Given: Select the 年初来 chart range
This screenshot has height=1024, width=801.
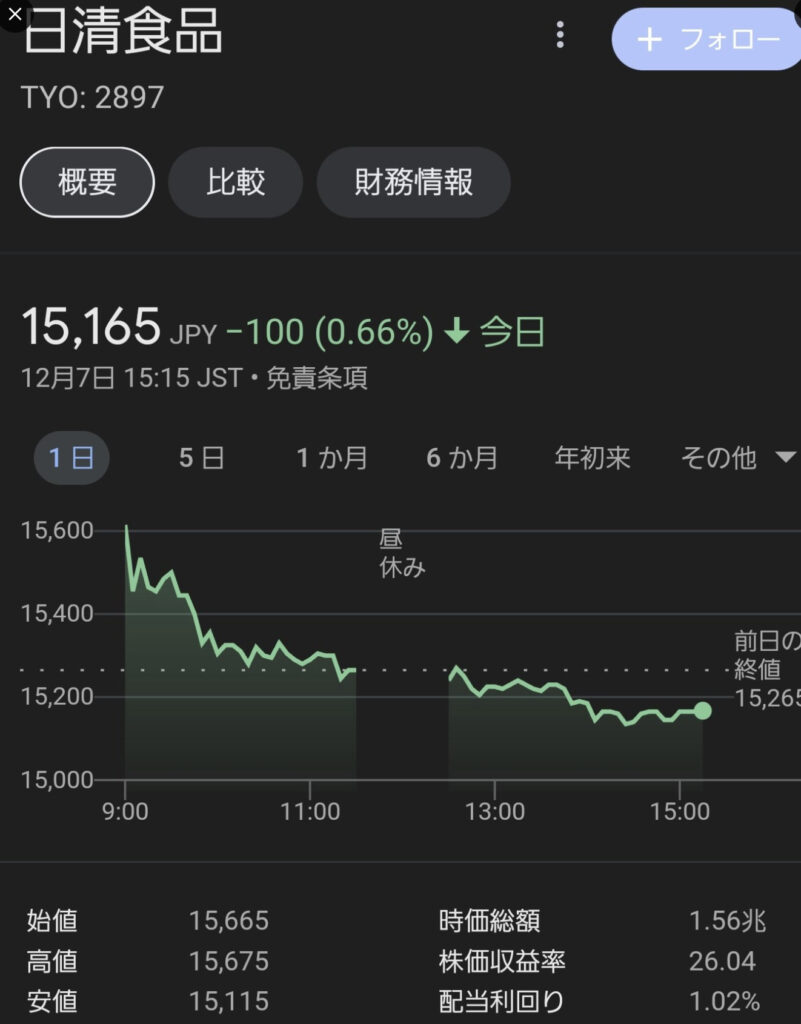Looking at the screenshot, I should click(x=593, y=459).
